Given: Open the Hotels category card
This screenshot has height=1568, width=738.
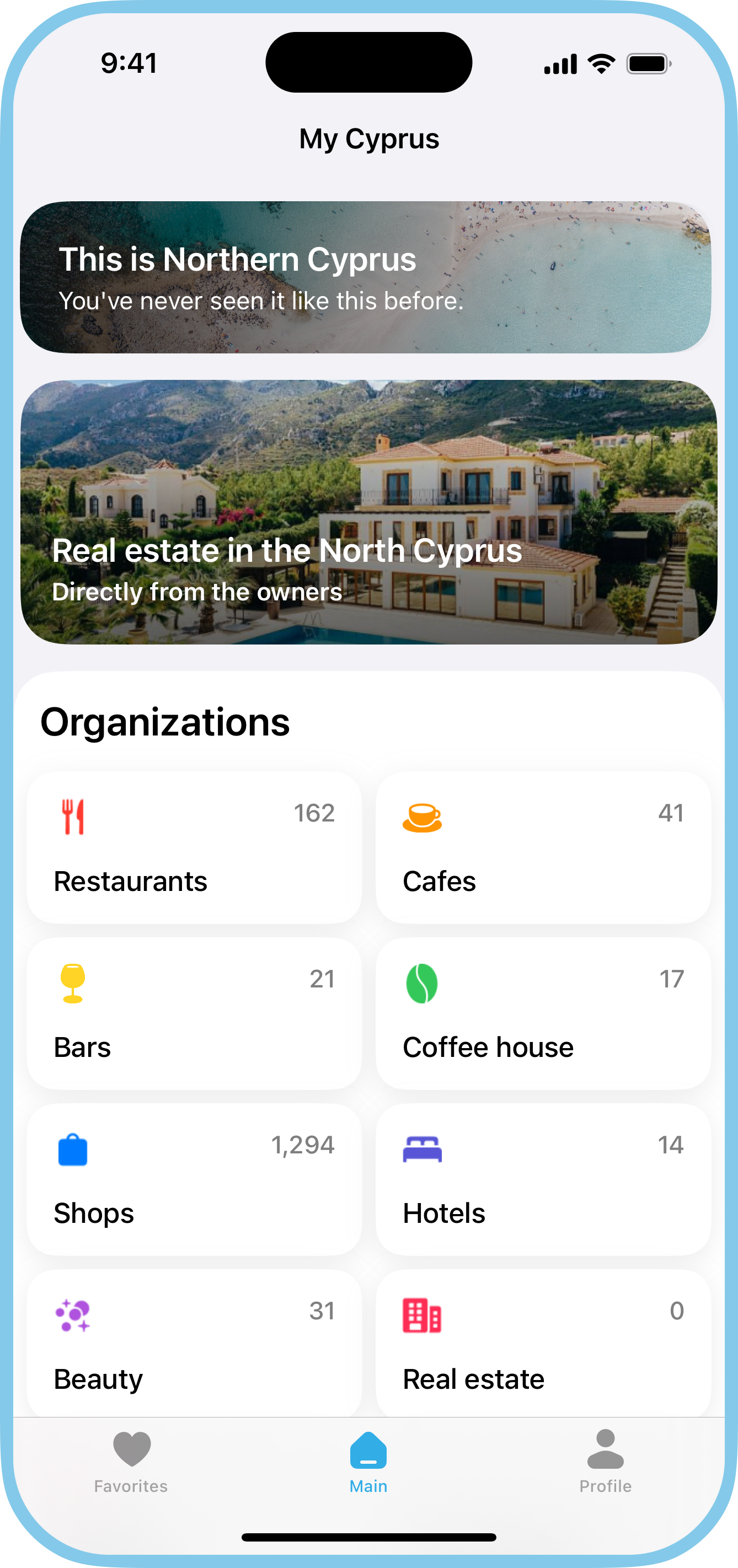Looking at the screenshot, I should click(x=543, y=1179).
